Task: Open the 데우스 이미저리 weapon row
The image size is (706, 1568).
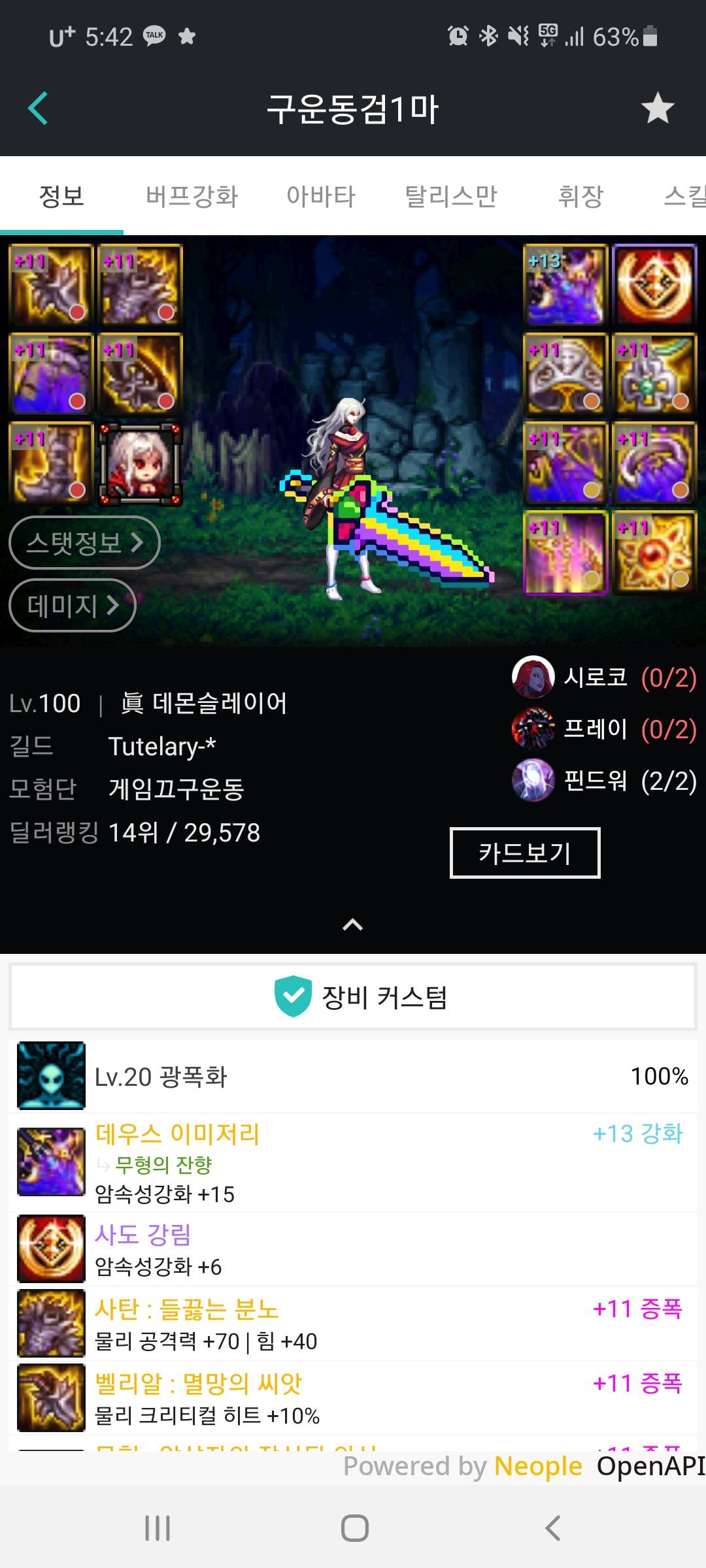Action: pos(353,1163)
